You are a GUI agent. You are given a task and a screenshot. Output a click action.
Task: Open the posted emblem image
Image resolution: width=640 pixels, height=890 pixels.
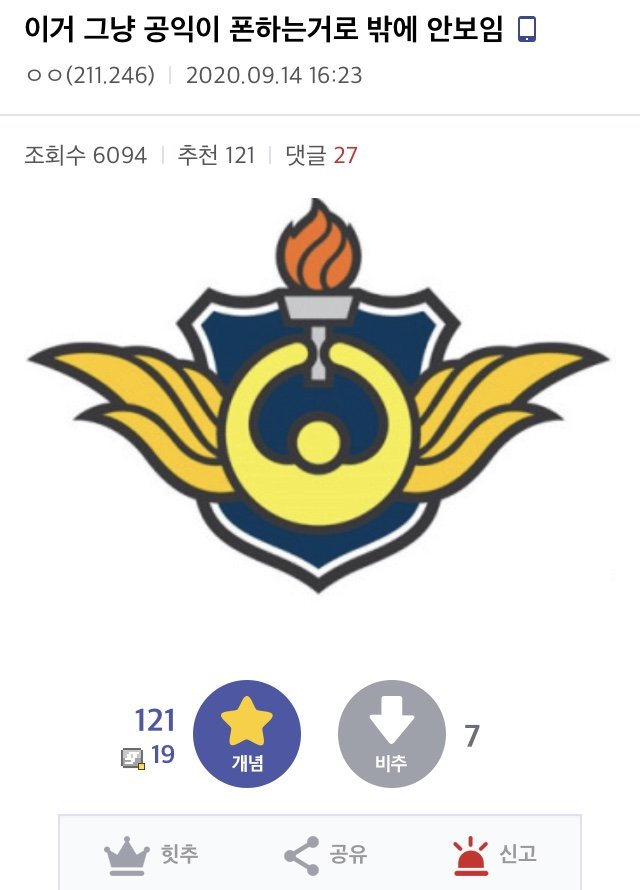click(x=318, y=395)
